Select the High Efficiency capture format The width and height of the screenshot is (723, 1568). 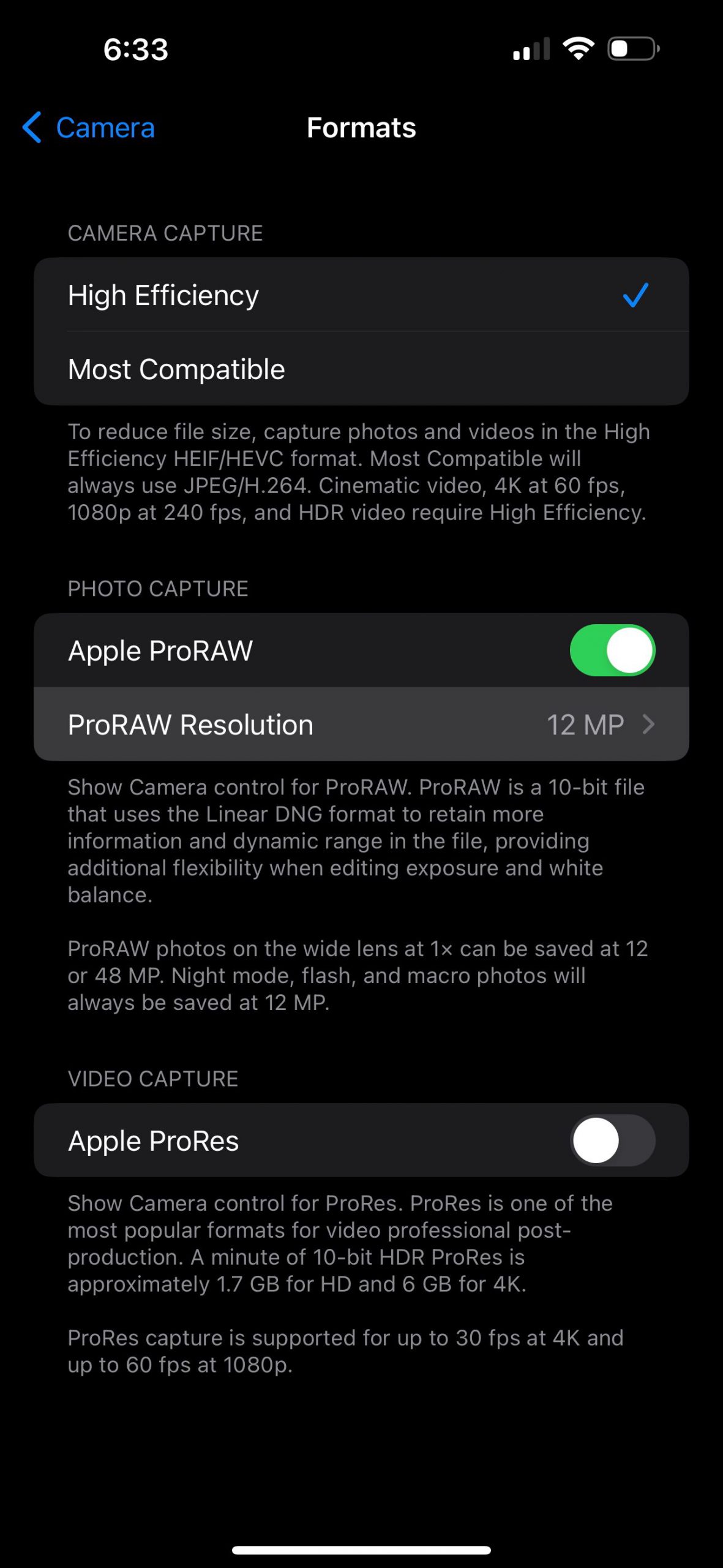coord(361,295)
